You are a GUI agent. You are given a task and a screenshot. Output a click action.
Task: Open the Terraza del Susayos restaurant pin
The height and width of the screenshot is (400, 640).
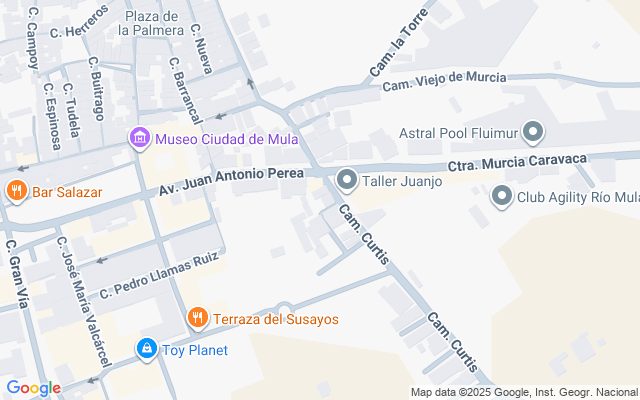tap(198, 318)
